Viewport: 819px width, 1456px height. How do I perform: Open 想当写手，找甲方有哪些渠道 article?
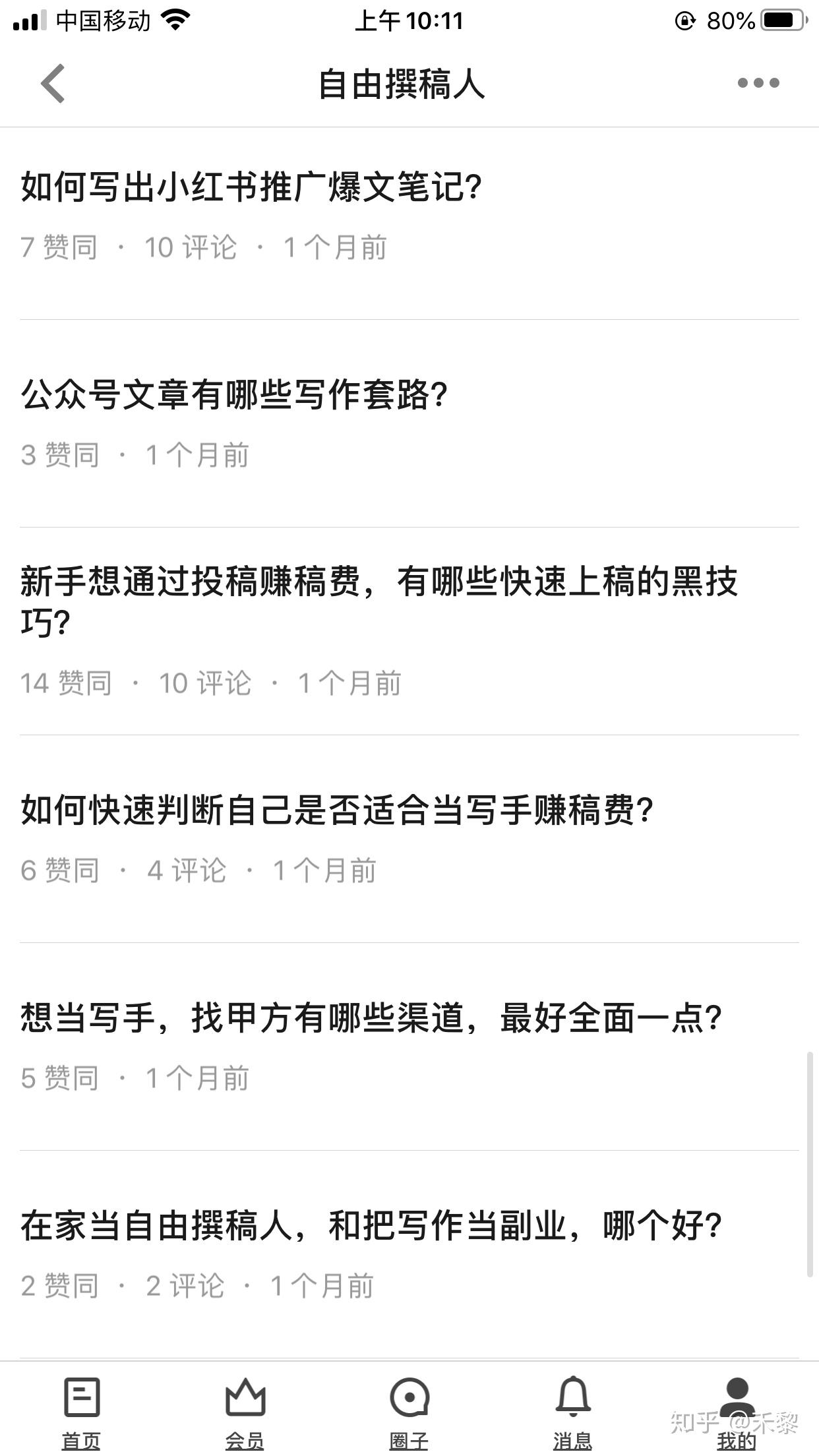371,1017
